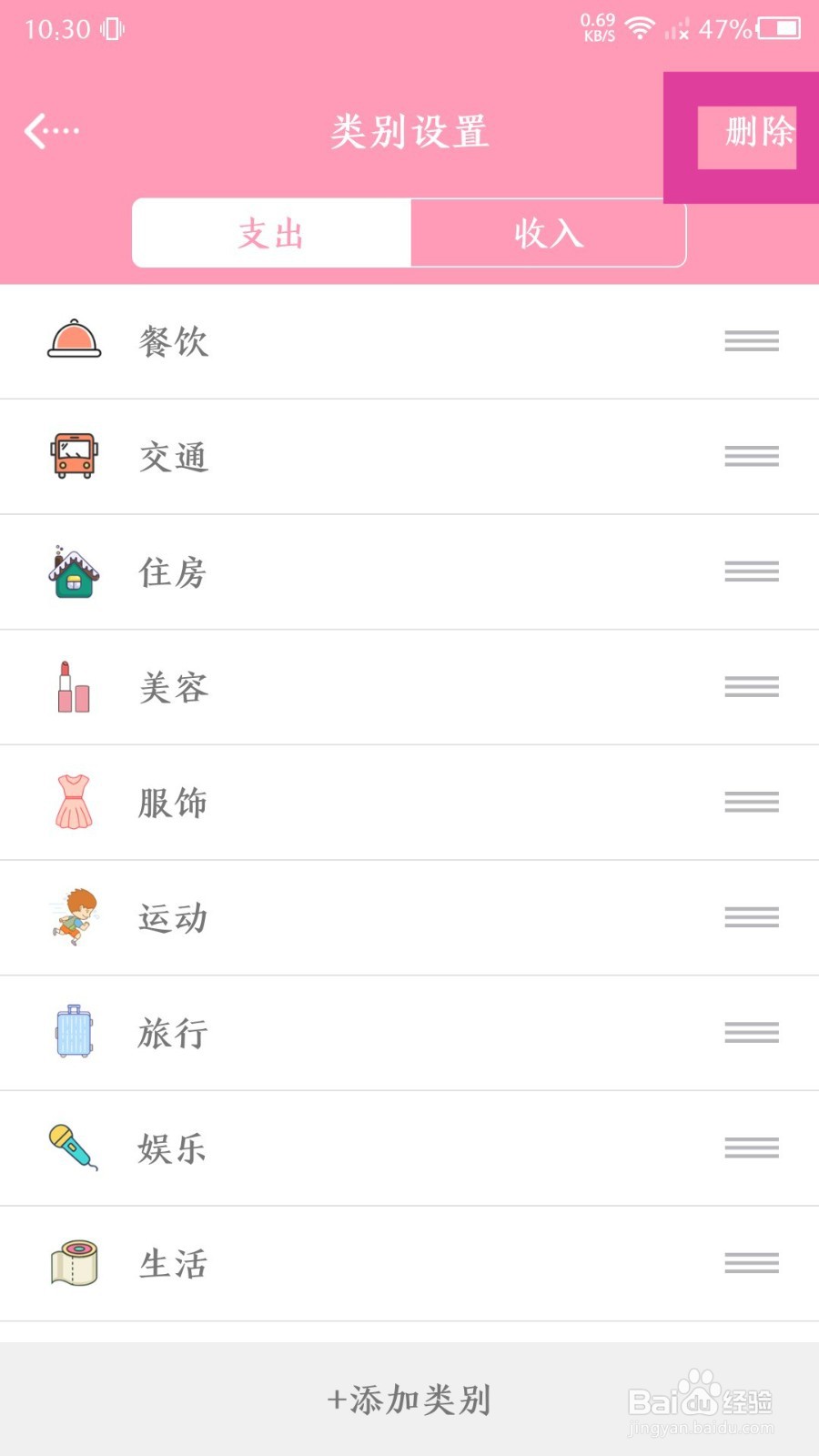Go back using the arrow icon
Screen dimensions: 819x1456
tap(51, 132)
